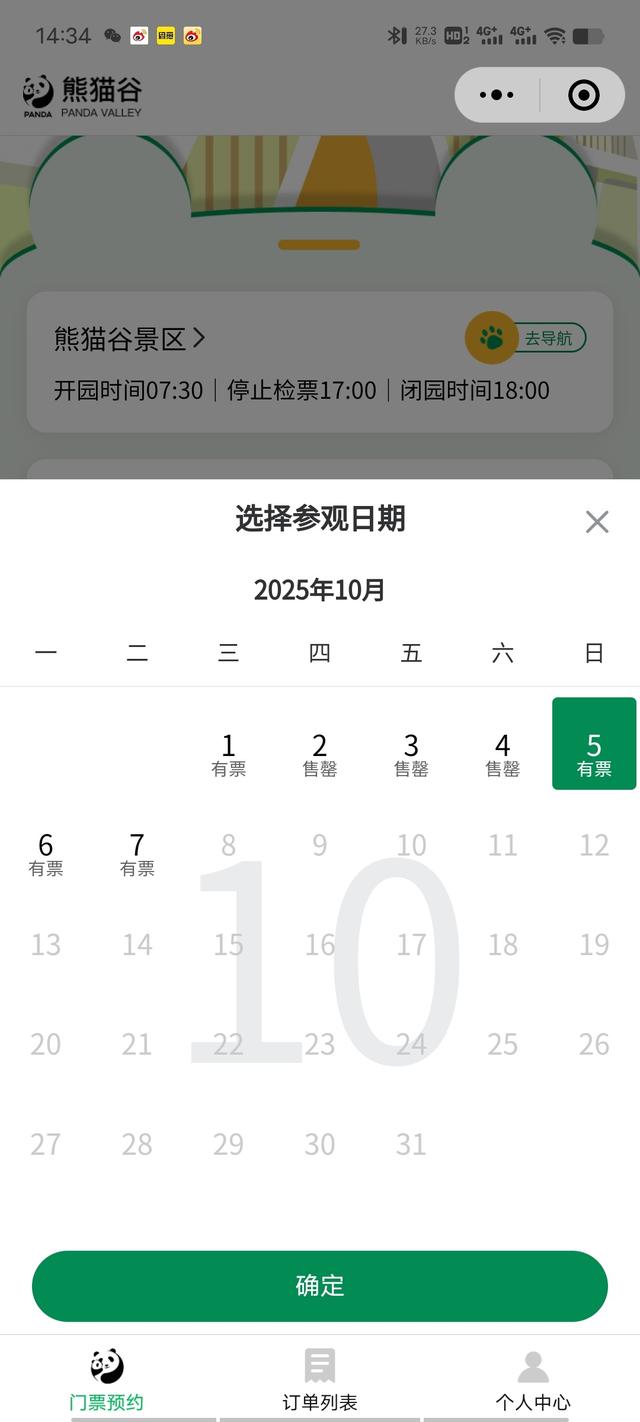Close the mini program

[583, 95]
